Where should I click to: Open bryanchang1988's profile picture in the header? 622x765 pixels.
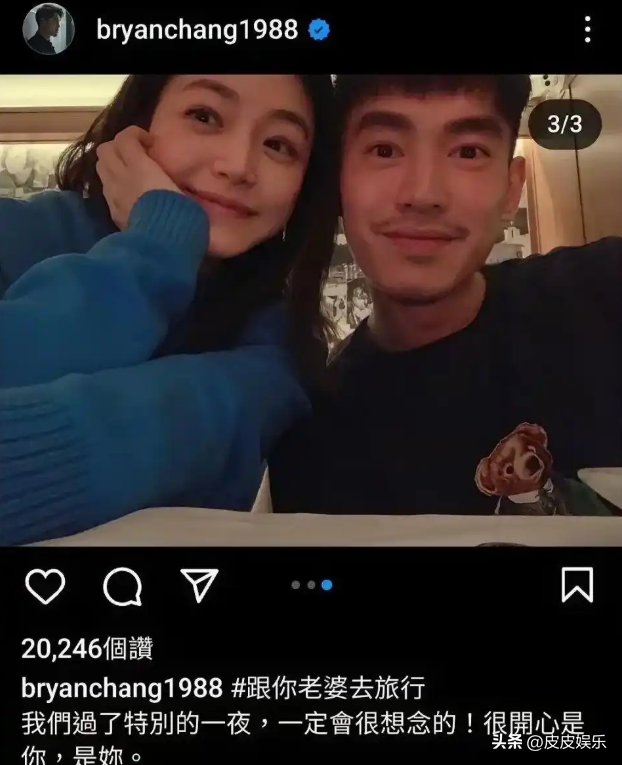pyautogui.click(x=48, y=30)
